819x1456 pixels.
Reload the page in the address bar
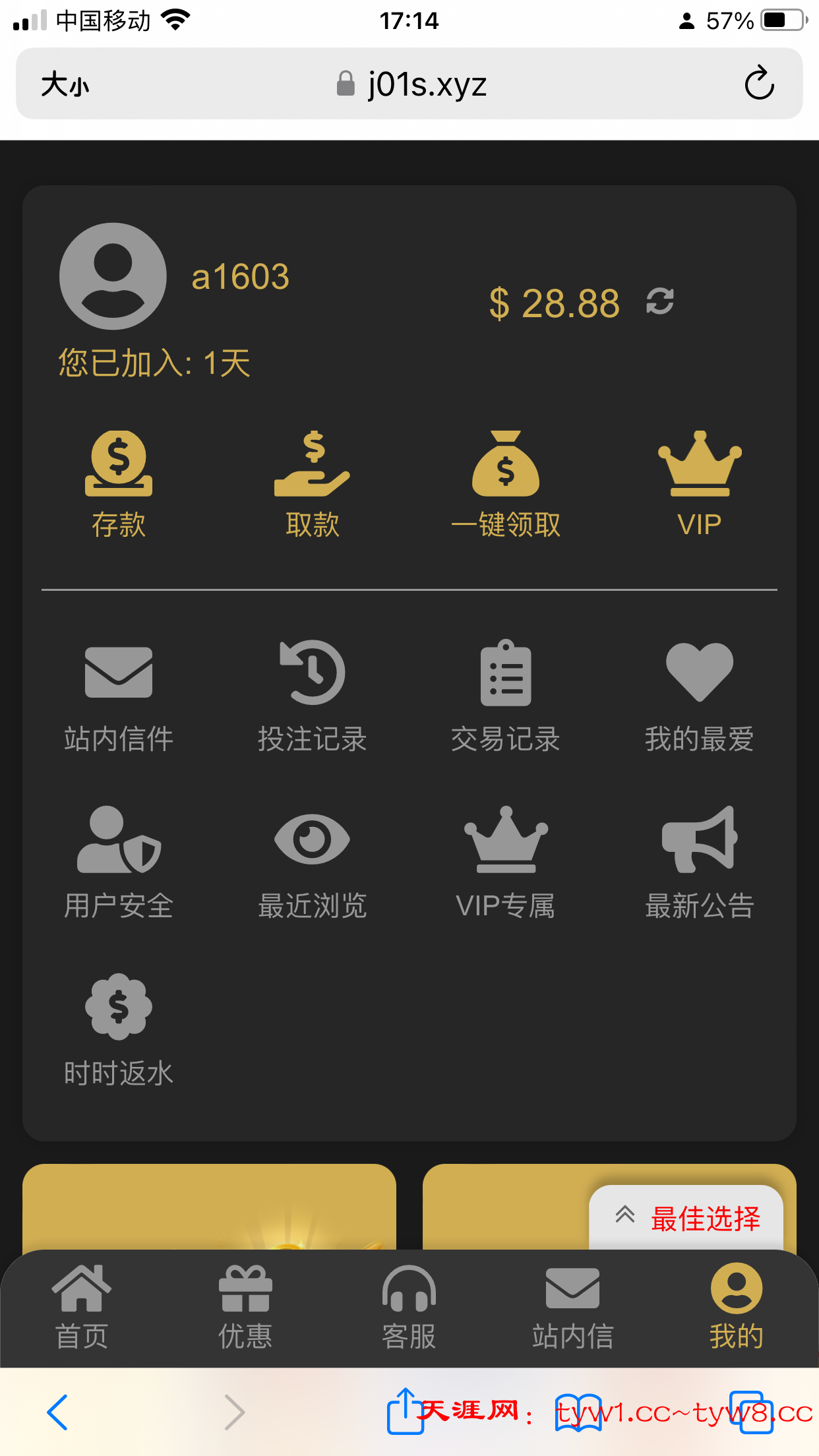click(x=759, y=83)
